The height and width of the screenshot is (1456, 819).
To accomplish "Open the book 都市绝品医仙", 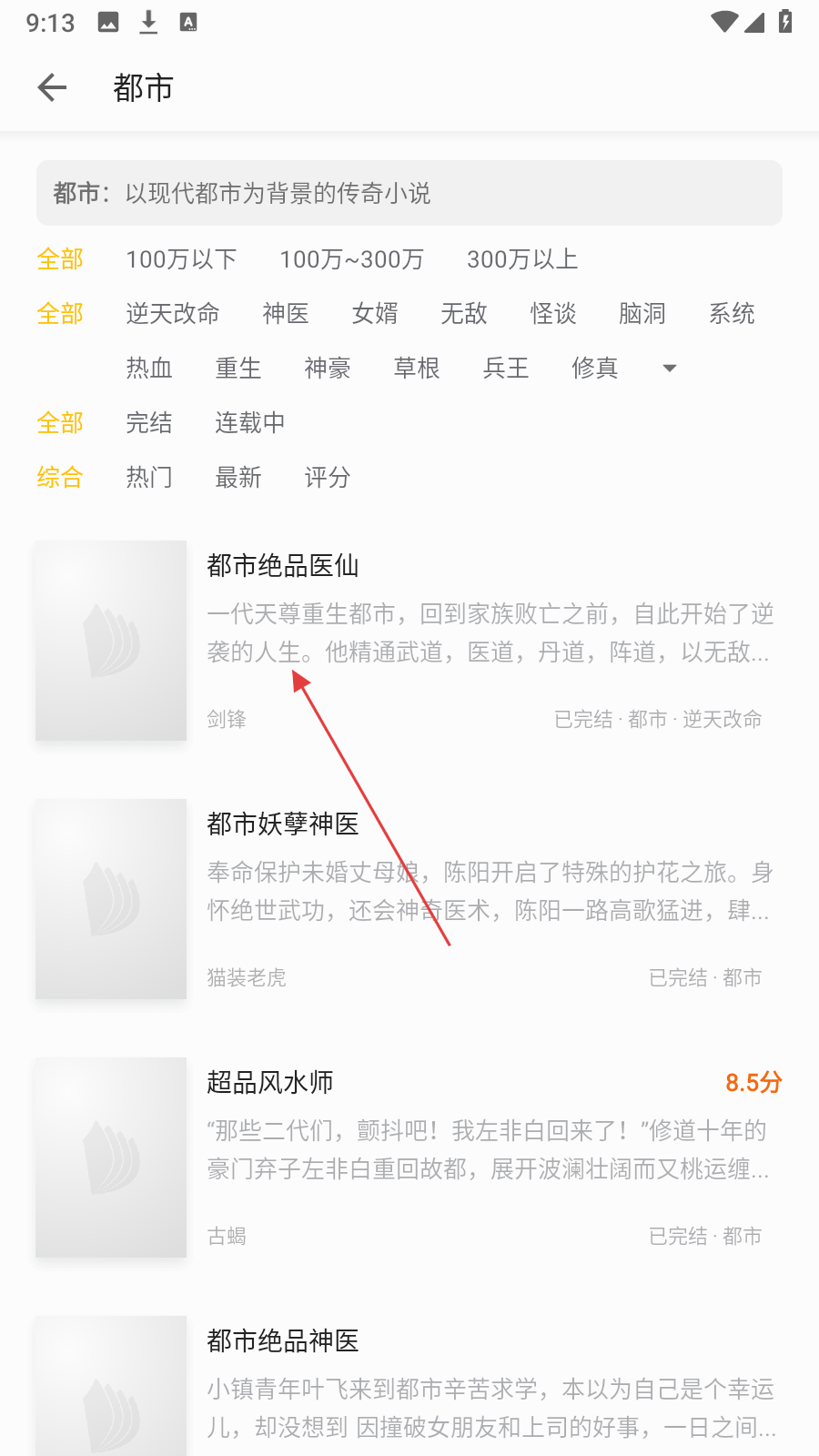I will pyautogui.click(x=283, y=566).
